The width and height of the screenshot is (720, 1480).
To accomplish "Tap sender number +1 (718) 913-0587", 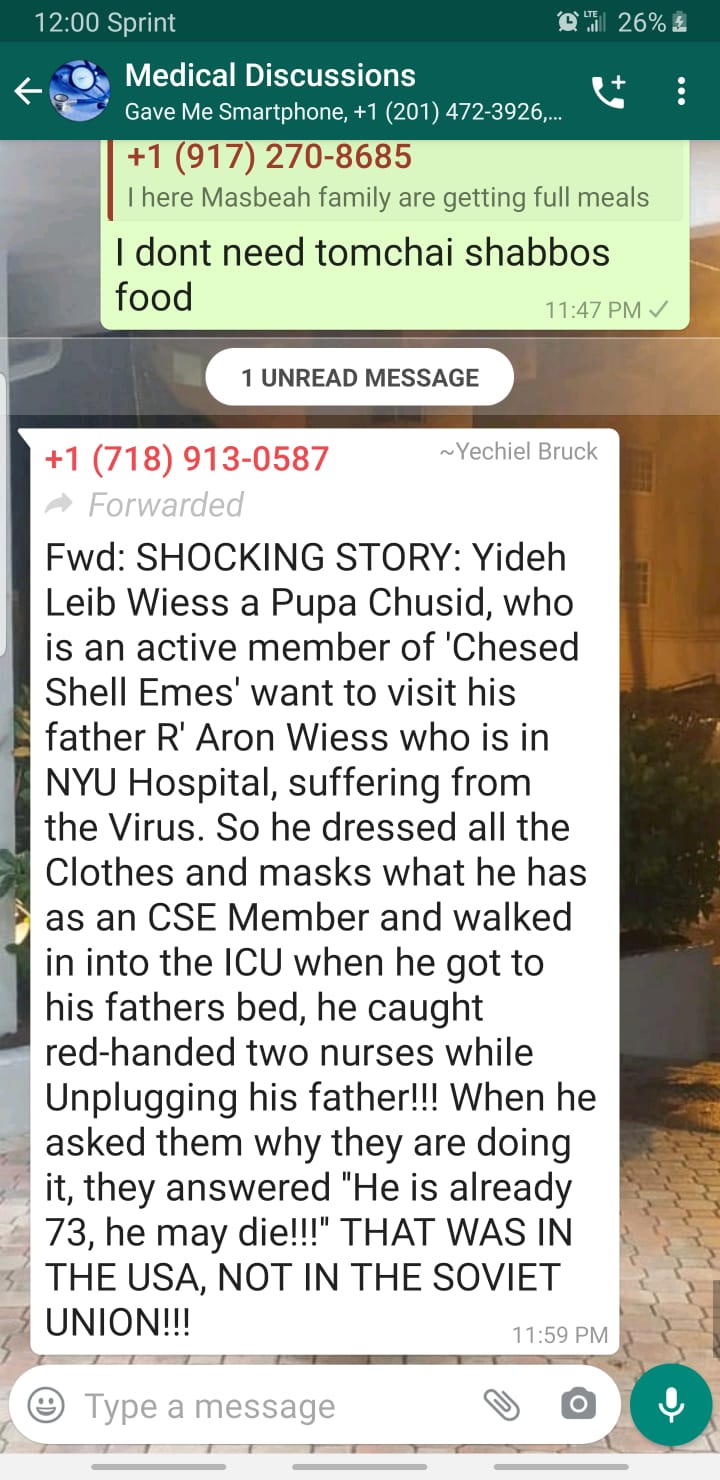I will (187, 459).
